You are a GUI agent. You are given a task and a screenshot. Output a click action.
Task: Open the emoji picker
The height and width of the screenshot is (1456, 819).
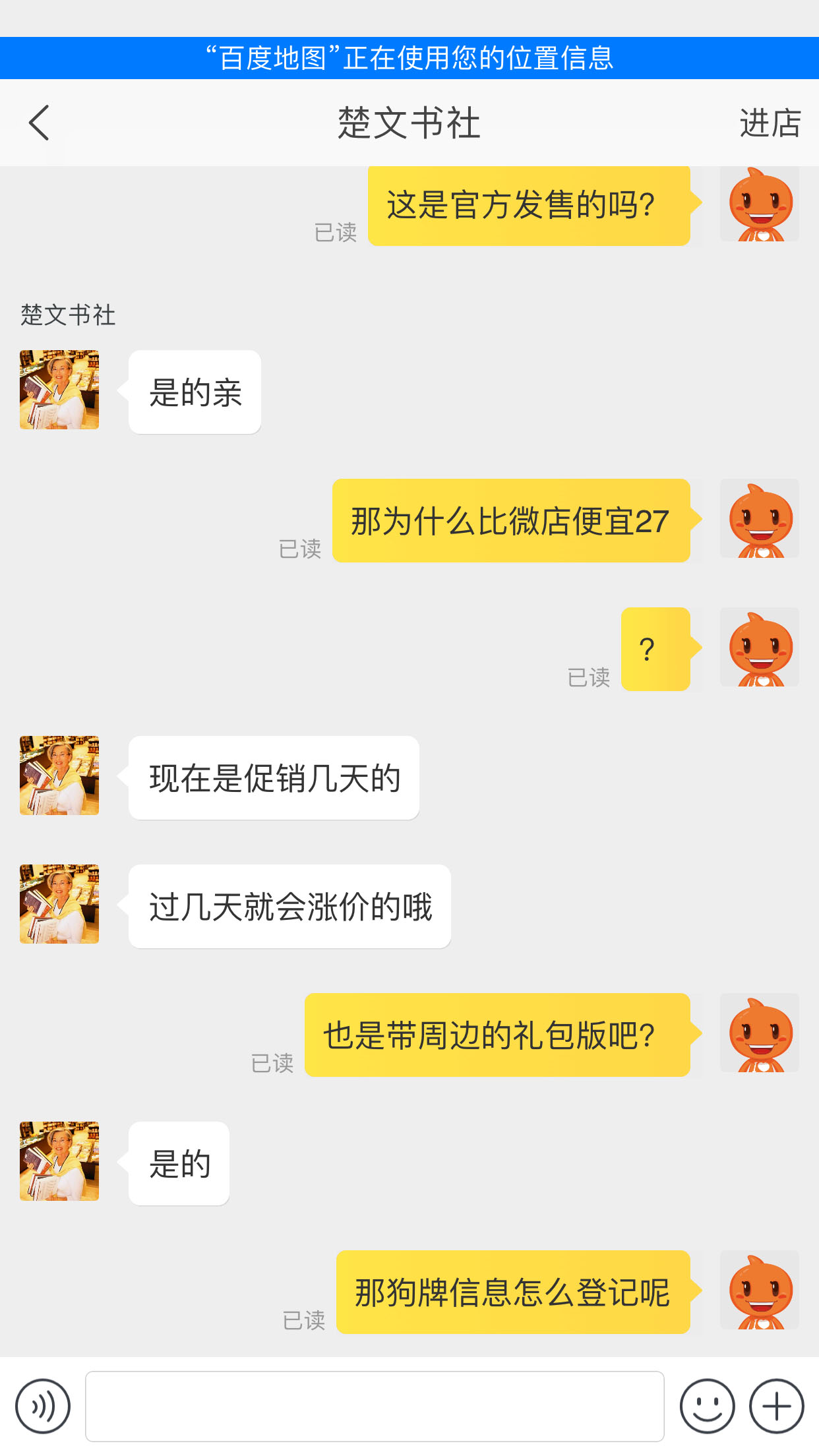click(x=707, y=1406)
